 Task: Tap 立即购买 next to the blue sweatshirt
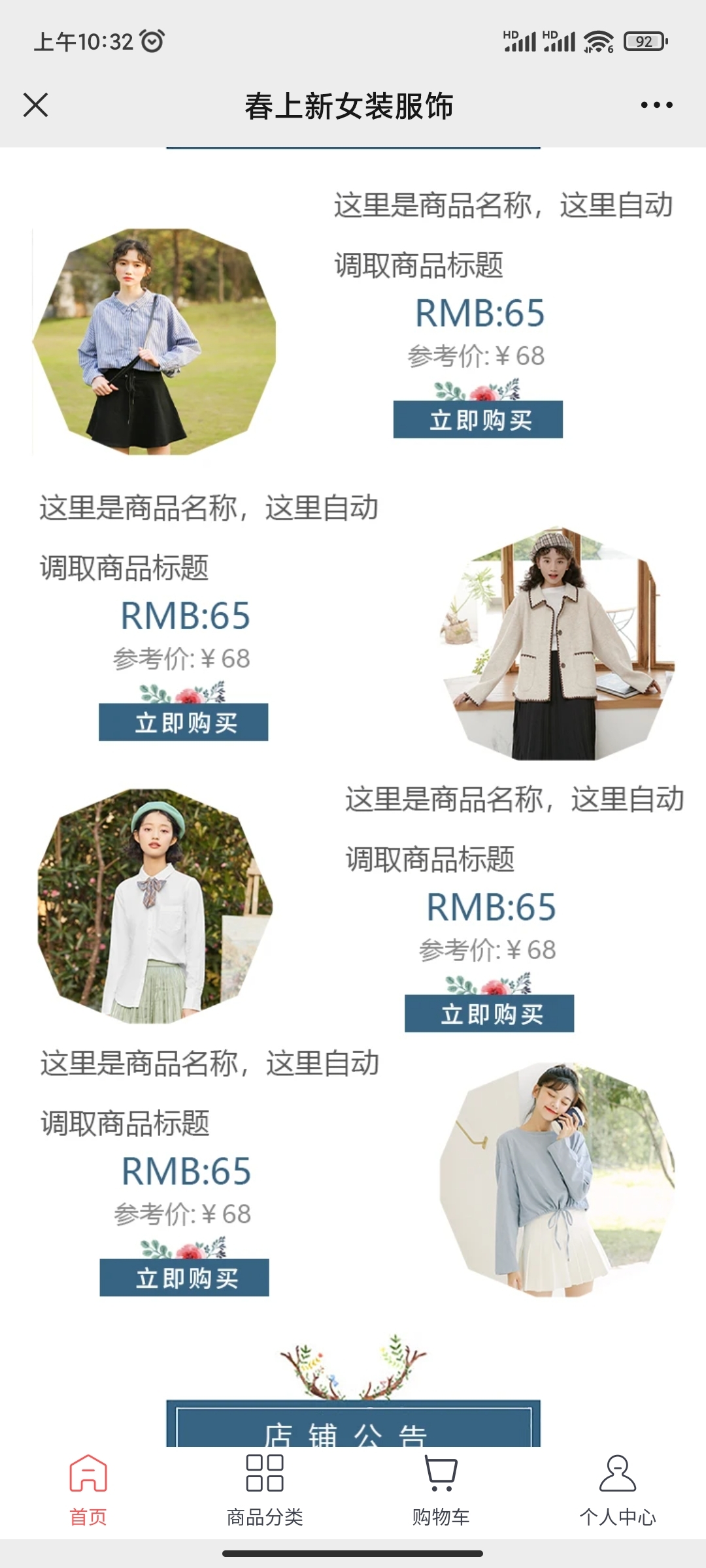pos(184,1277)
